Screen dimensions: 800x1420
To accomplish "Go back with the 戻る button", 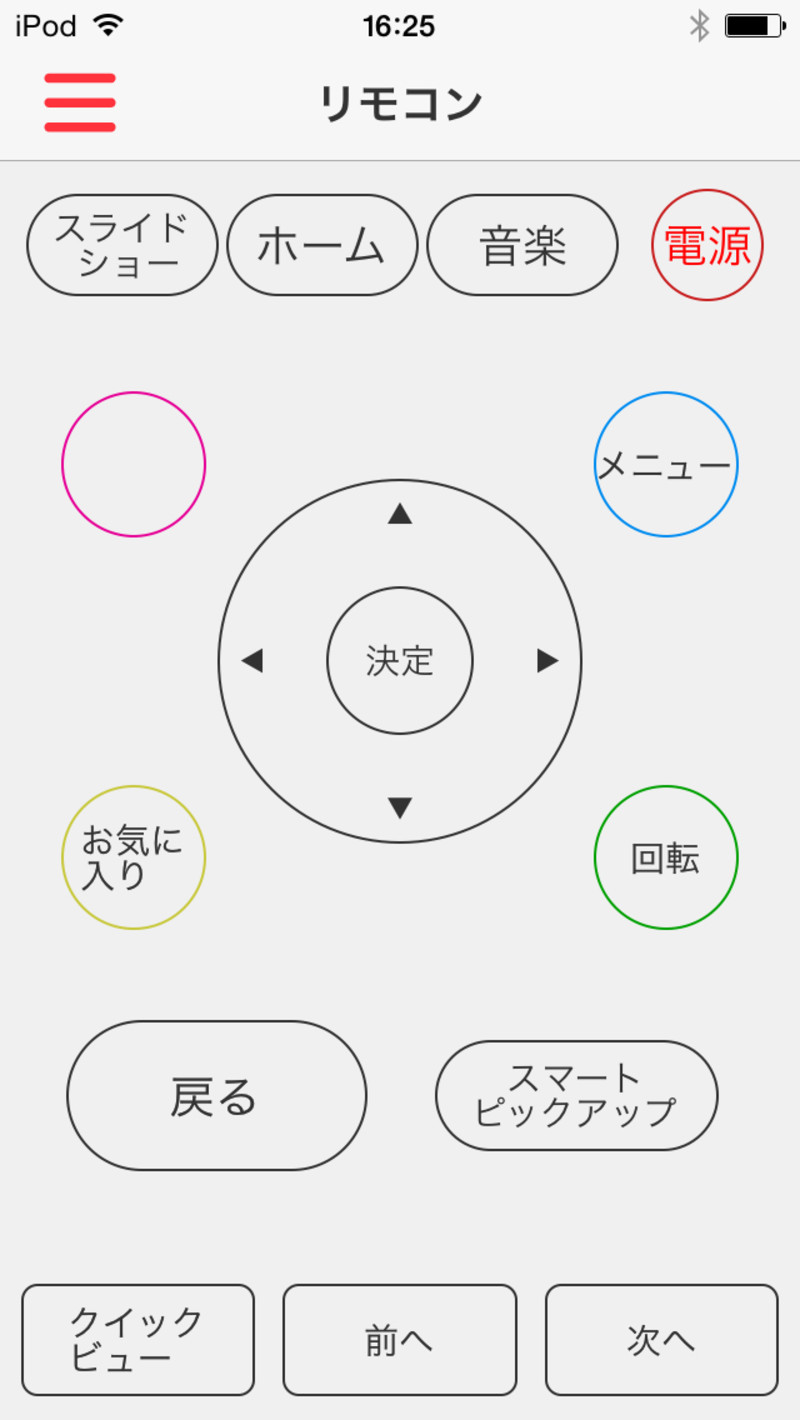I will (x=216, y=1096).
